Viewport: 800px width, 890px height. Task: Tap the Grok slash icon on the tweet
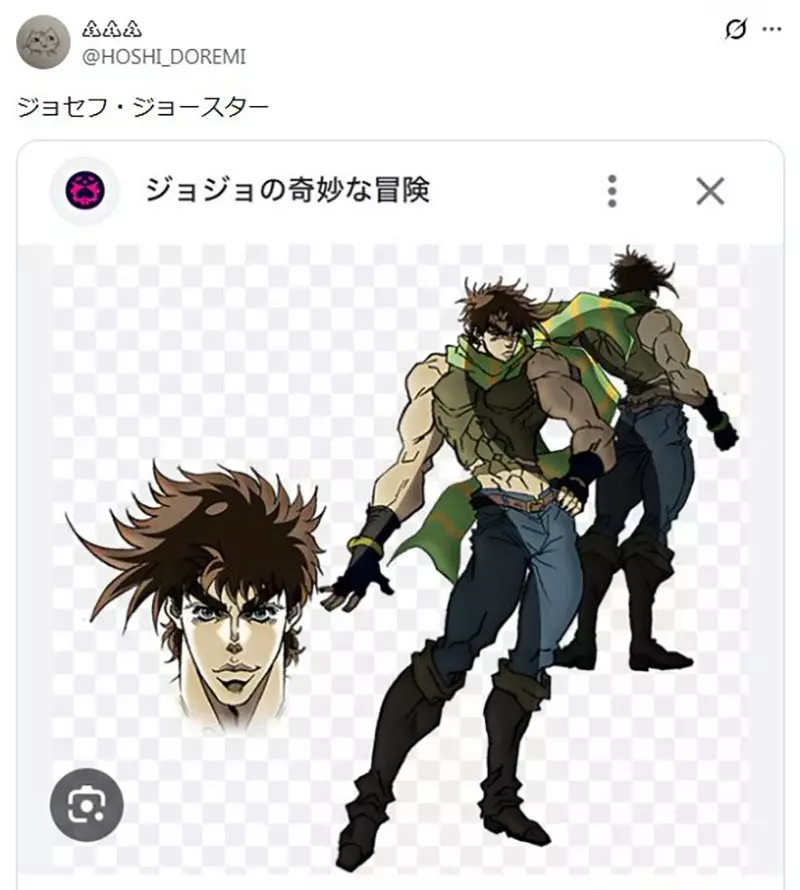tap(735, 30)
